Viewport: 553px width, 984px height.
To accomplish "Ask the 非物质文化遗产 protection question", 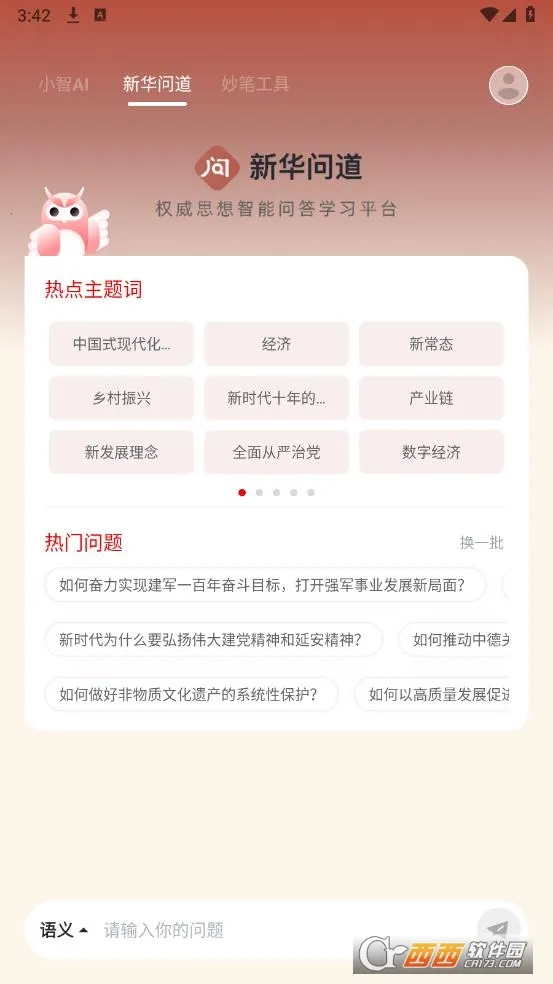I will click(191, 694).
